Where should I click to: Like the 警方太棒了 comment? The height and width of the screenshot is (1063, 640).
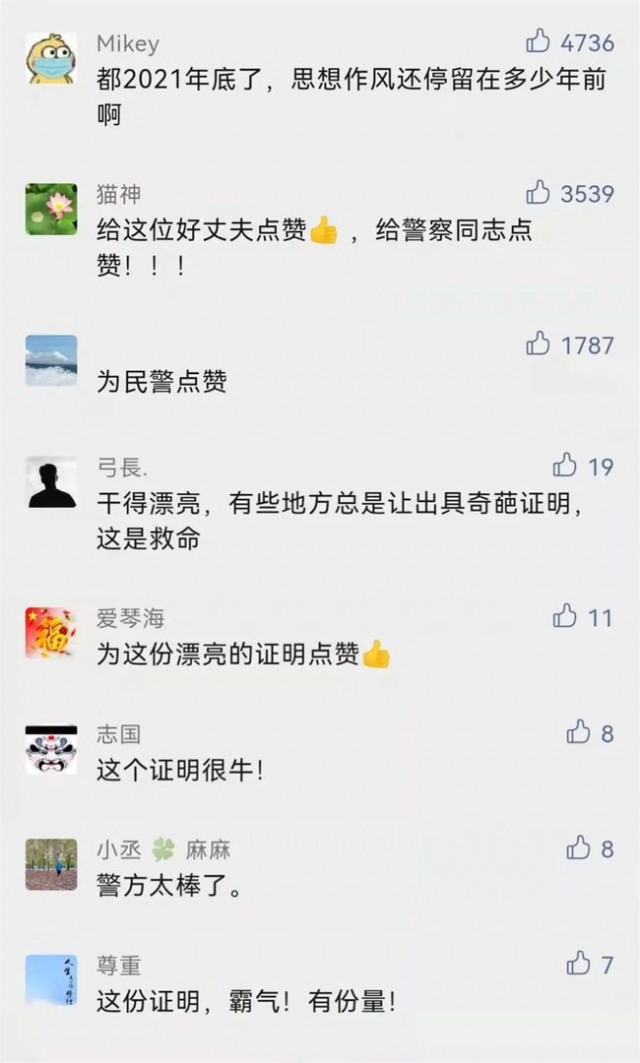578,847
